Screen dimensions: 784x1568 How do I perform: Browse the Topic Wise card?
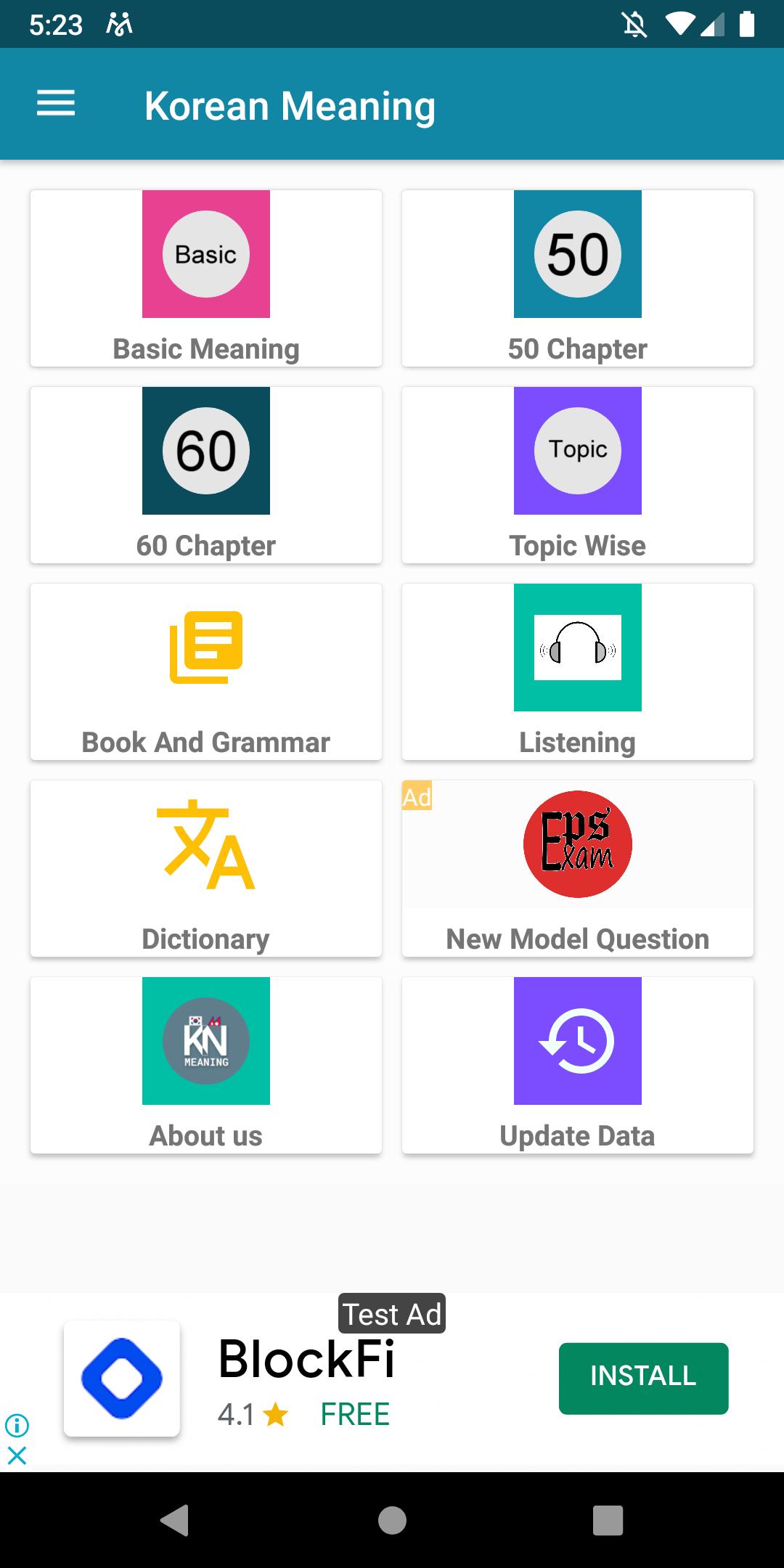578,475
